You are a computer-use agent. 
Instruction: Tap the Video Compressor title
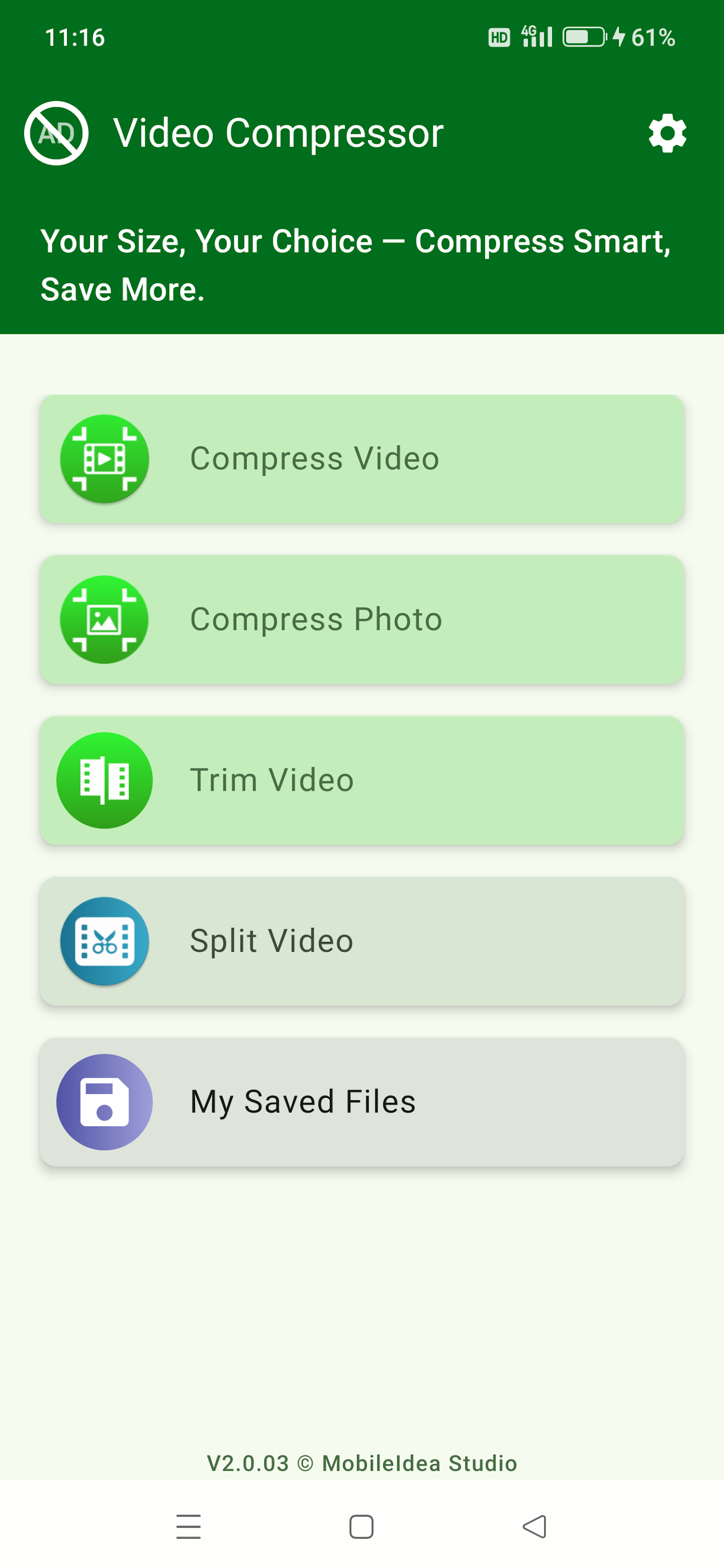[279, 133]
